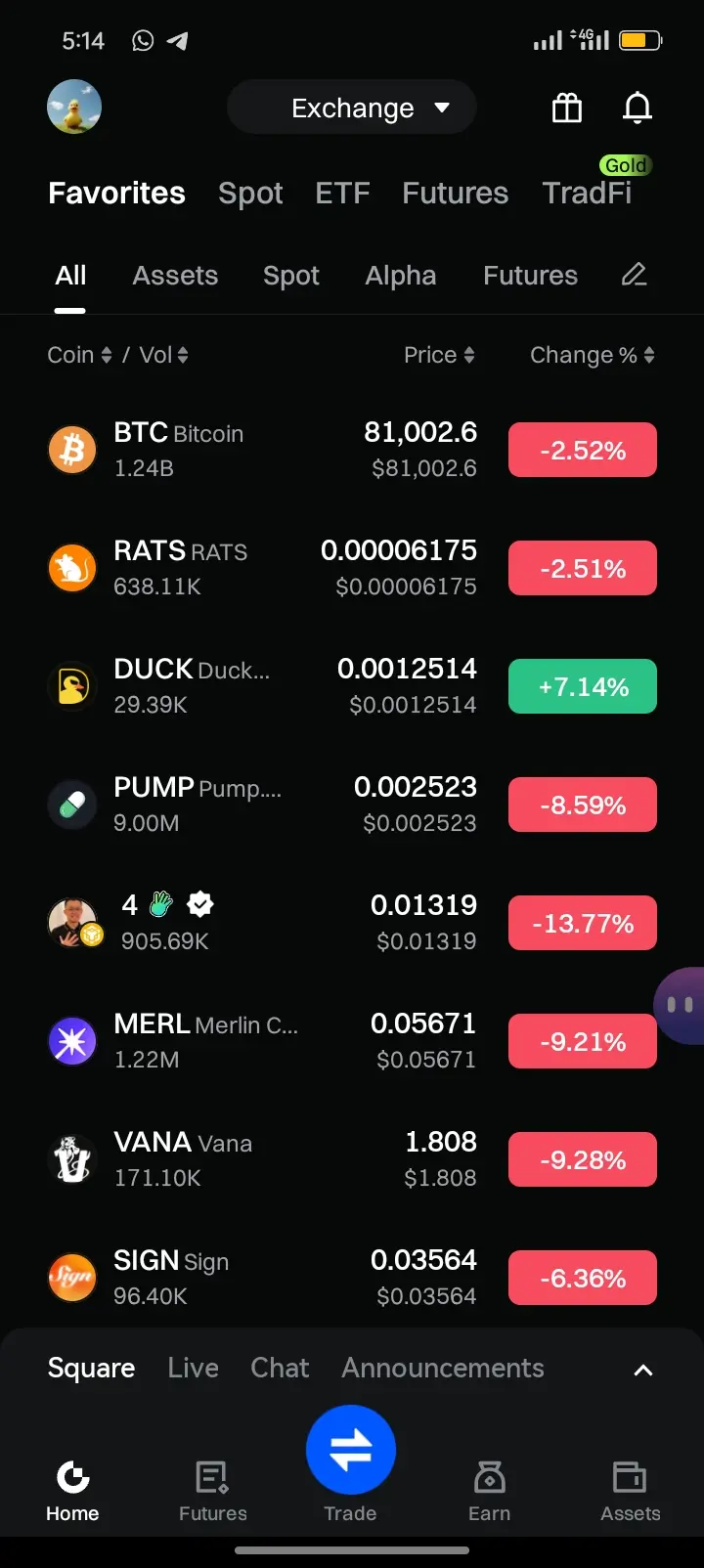This screenshot has height=1568, width=704.
Task: Expand sorting options on the Coin column
Action: [x=78, y=355]
